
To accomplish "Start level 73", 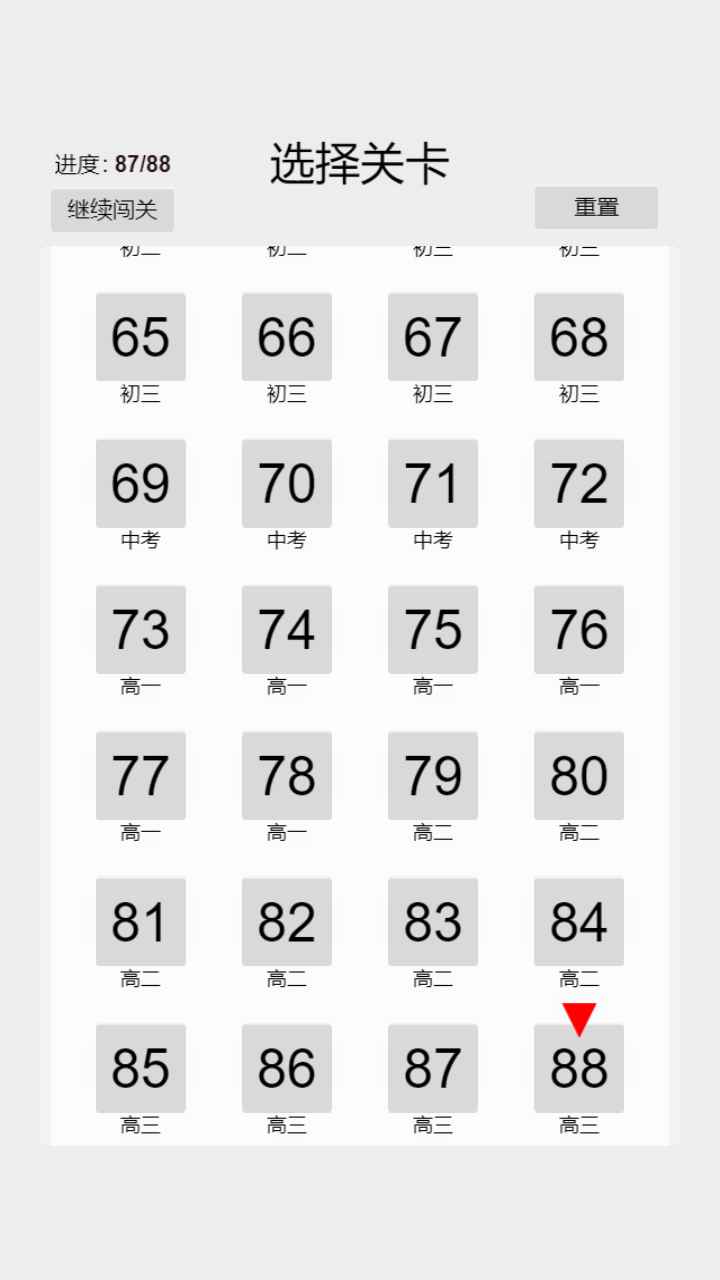I will pyautogui.click(x=140, y=629).
